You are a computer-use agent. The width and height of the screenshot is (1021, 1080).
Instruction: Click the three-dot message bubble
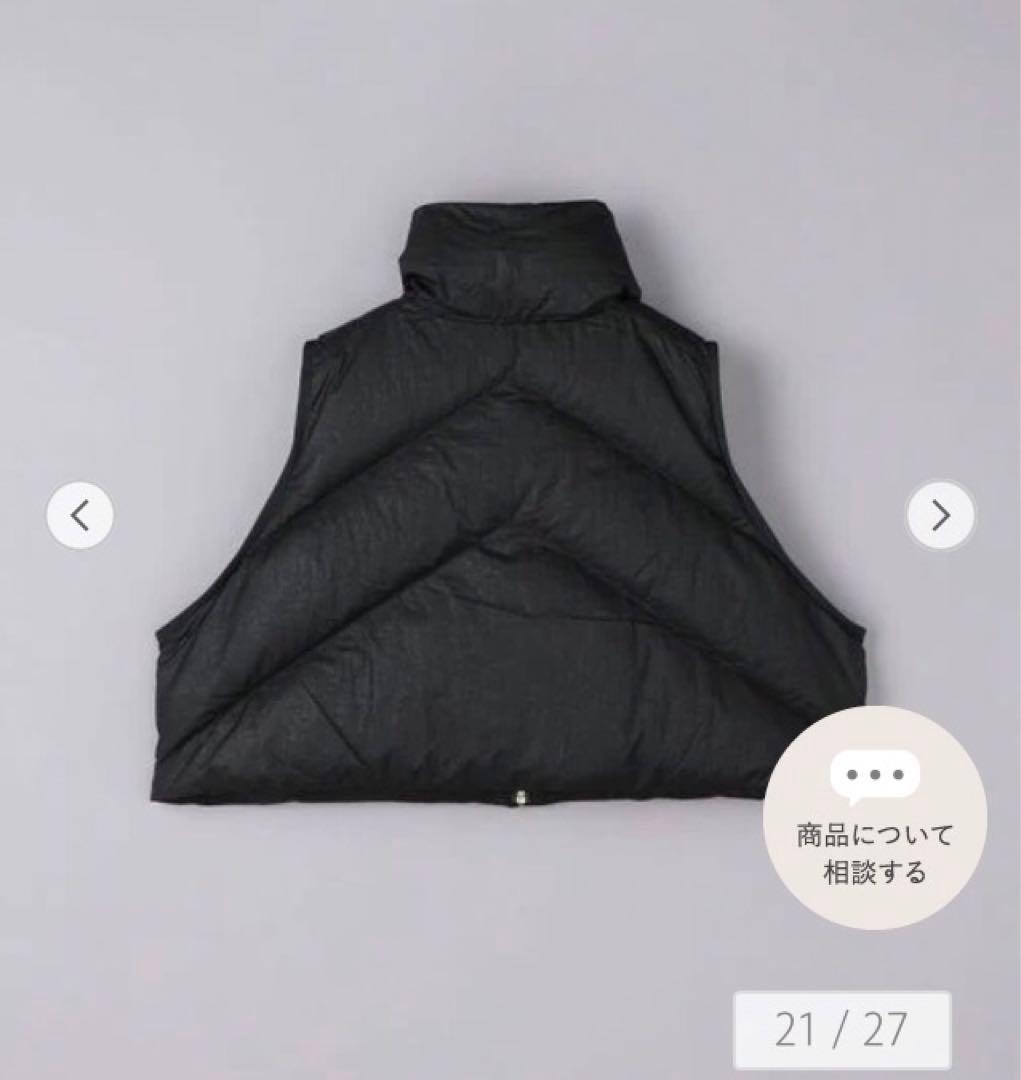pos(876,771)
